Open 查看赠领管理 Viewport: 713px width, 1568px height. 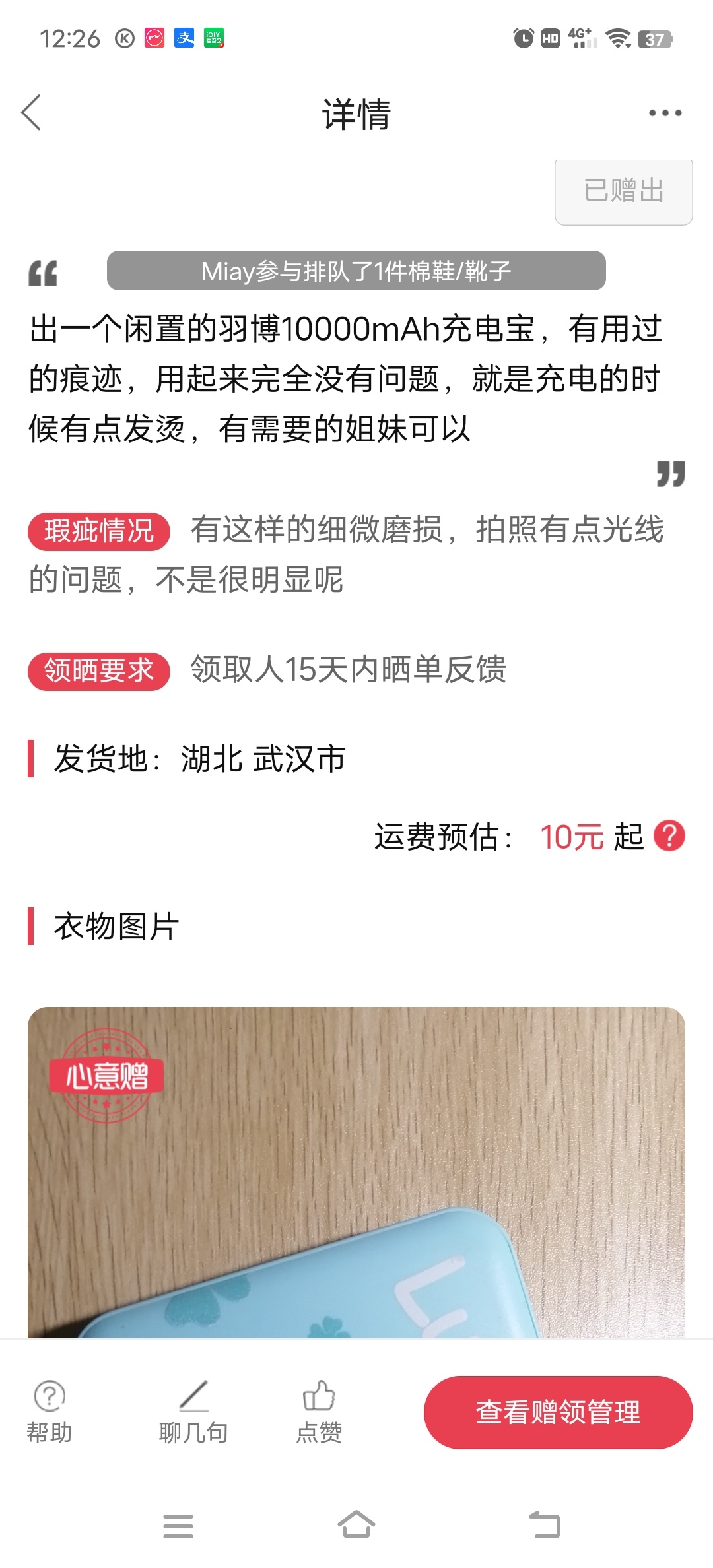(x=558, y=1412)
